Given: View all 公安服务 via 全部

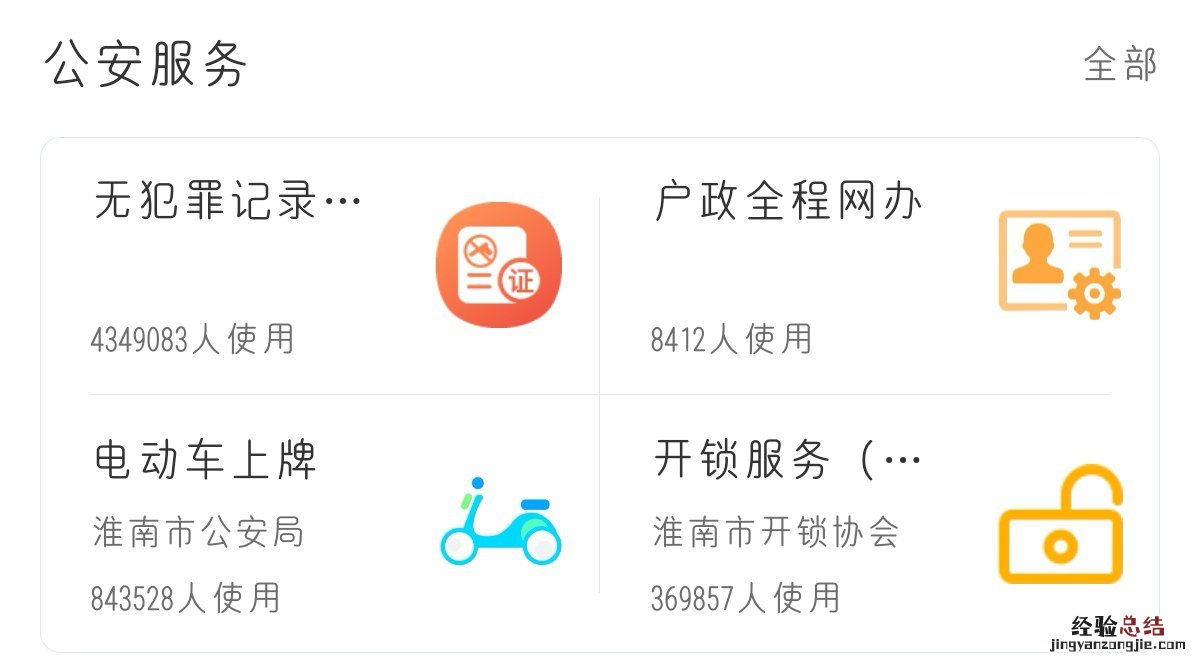Looking at the screenshot, I should tap(1119, 65).
